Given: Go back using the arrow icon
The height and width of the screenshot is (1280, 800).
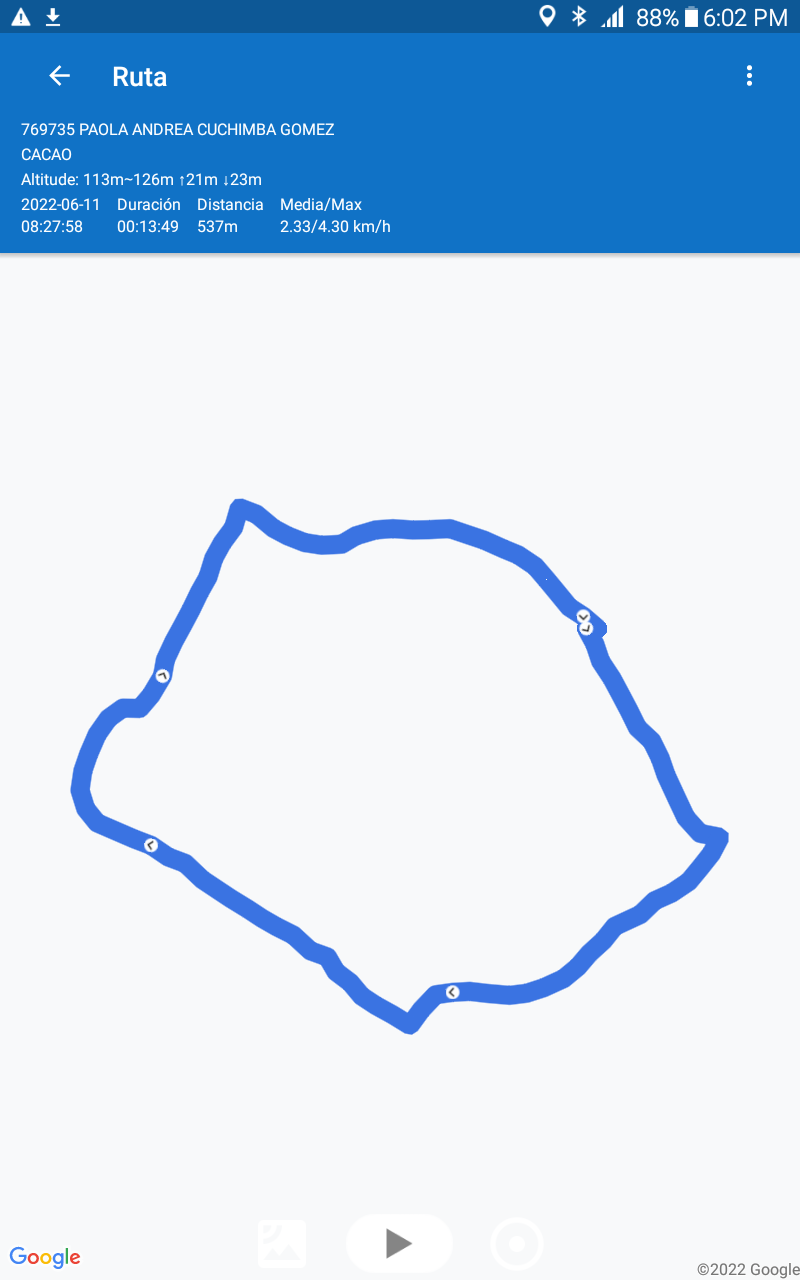Looking at the screenshot, I should pyautogui.click(x=60, y=76).
